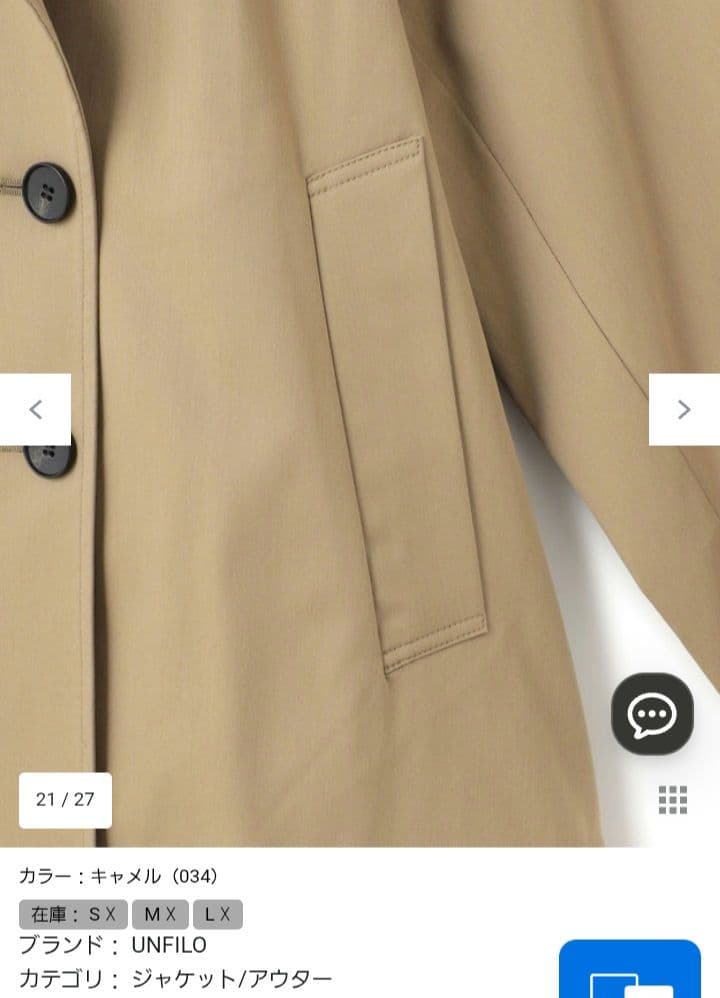This screenshot has height=998, width=720.
Task: Show the previous product image
Action: pyautogui.click(x=35, y=409)
